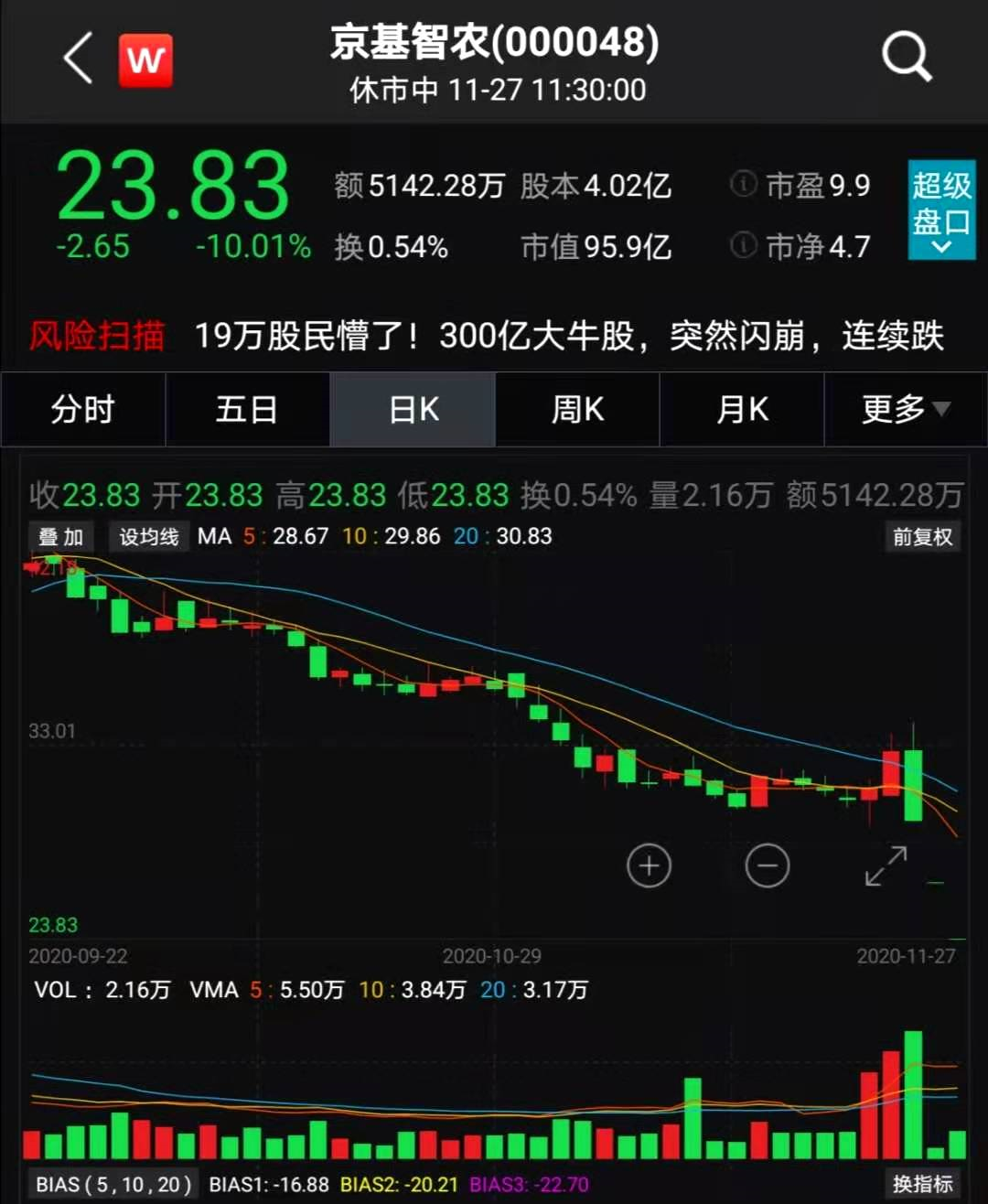Open the 市盈 info icon
Viewport: 988px width, 1204px height.
(x=743, y=185)
